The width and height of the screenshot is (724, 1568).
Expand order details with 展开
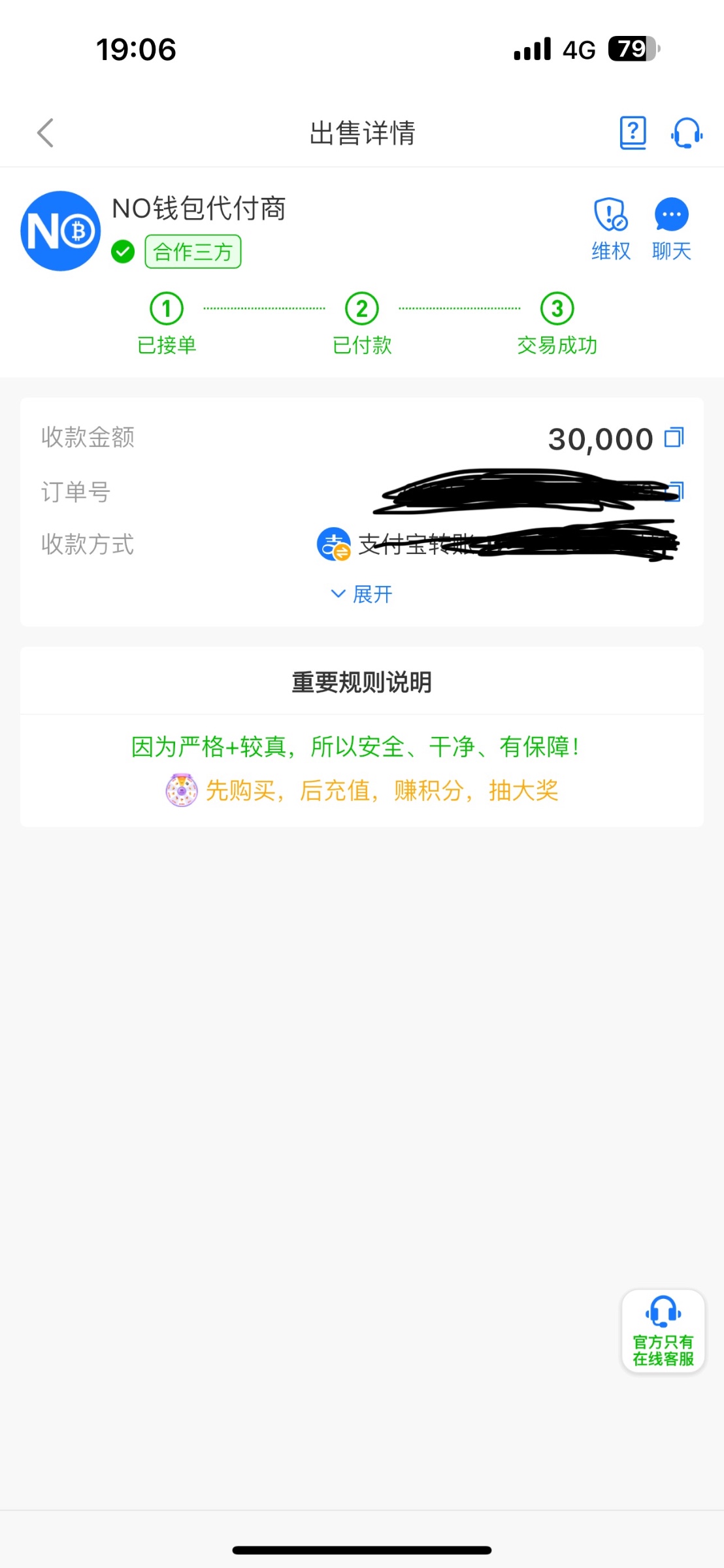362,594
